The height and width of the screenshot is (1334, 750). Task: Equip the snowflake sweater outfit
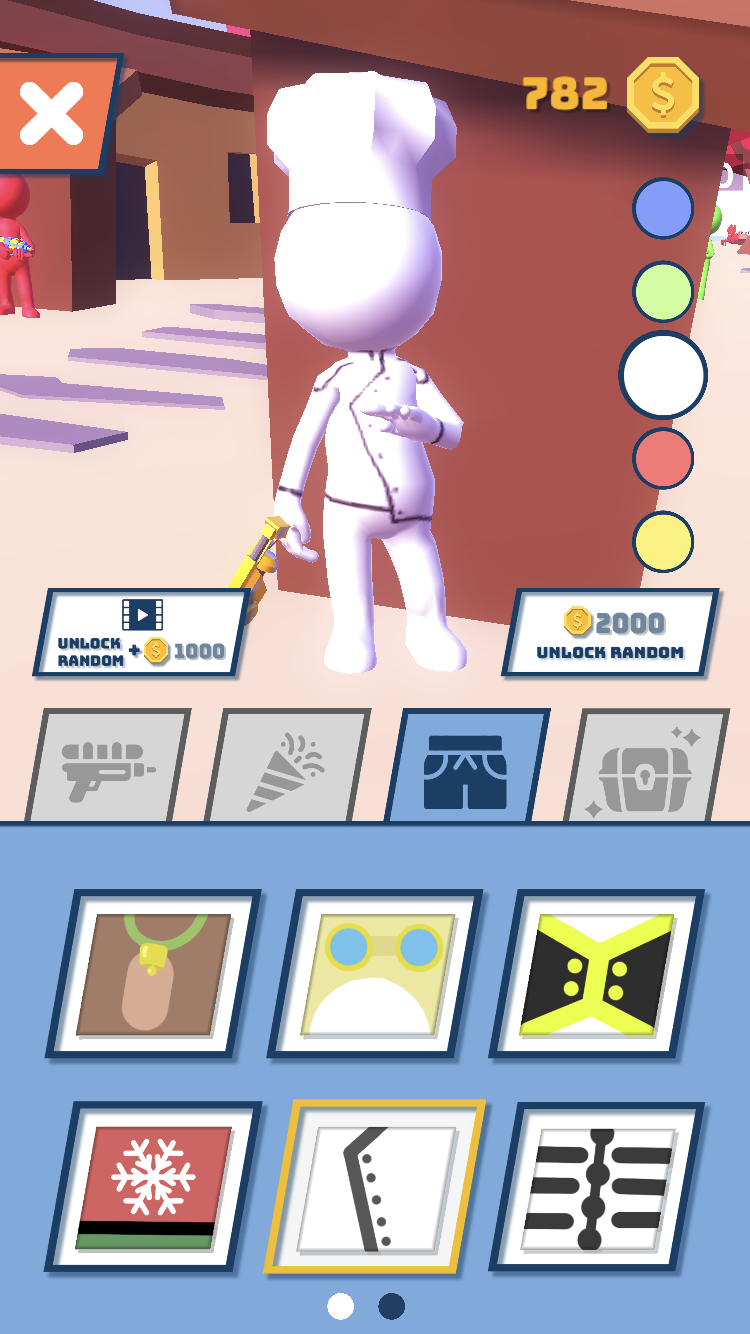(x=153, y=1186)
